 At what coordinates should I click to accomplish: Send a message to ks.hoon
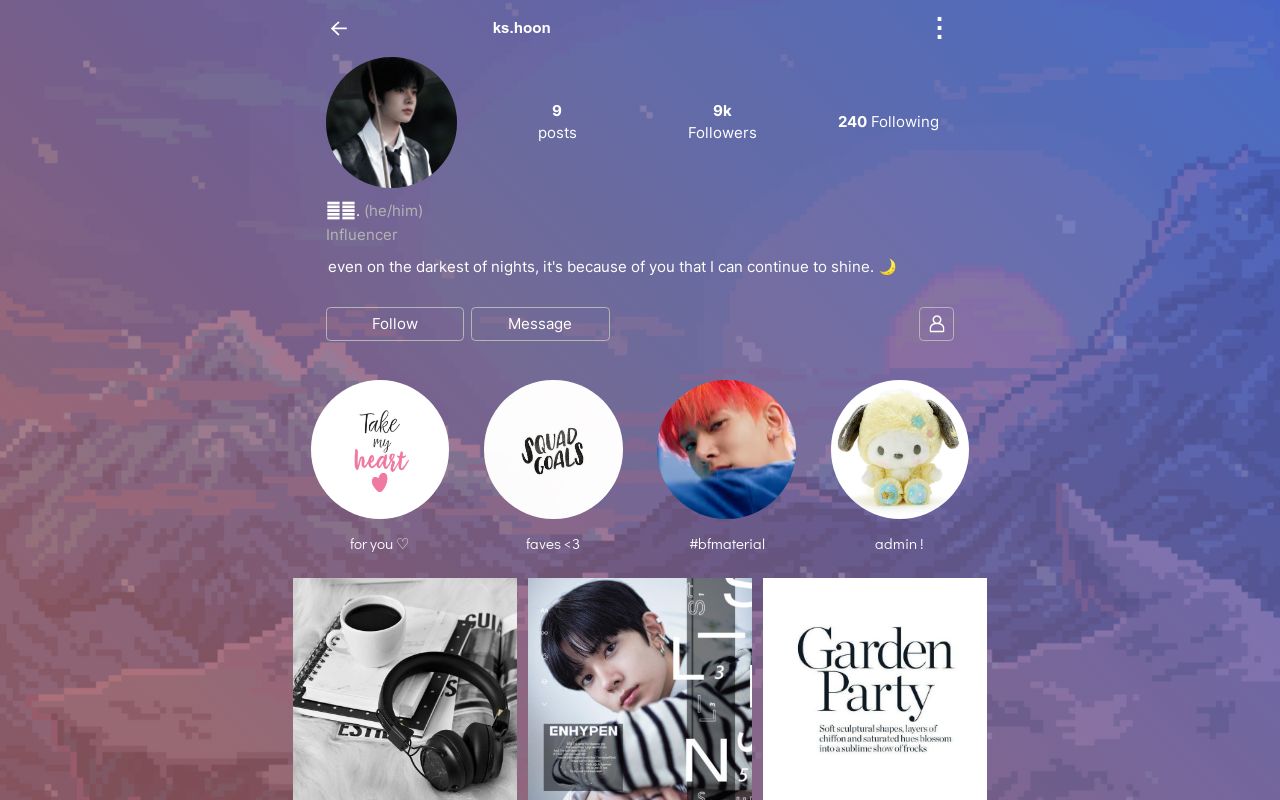[540, 324]
